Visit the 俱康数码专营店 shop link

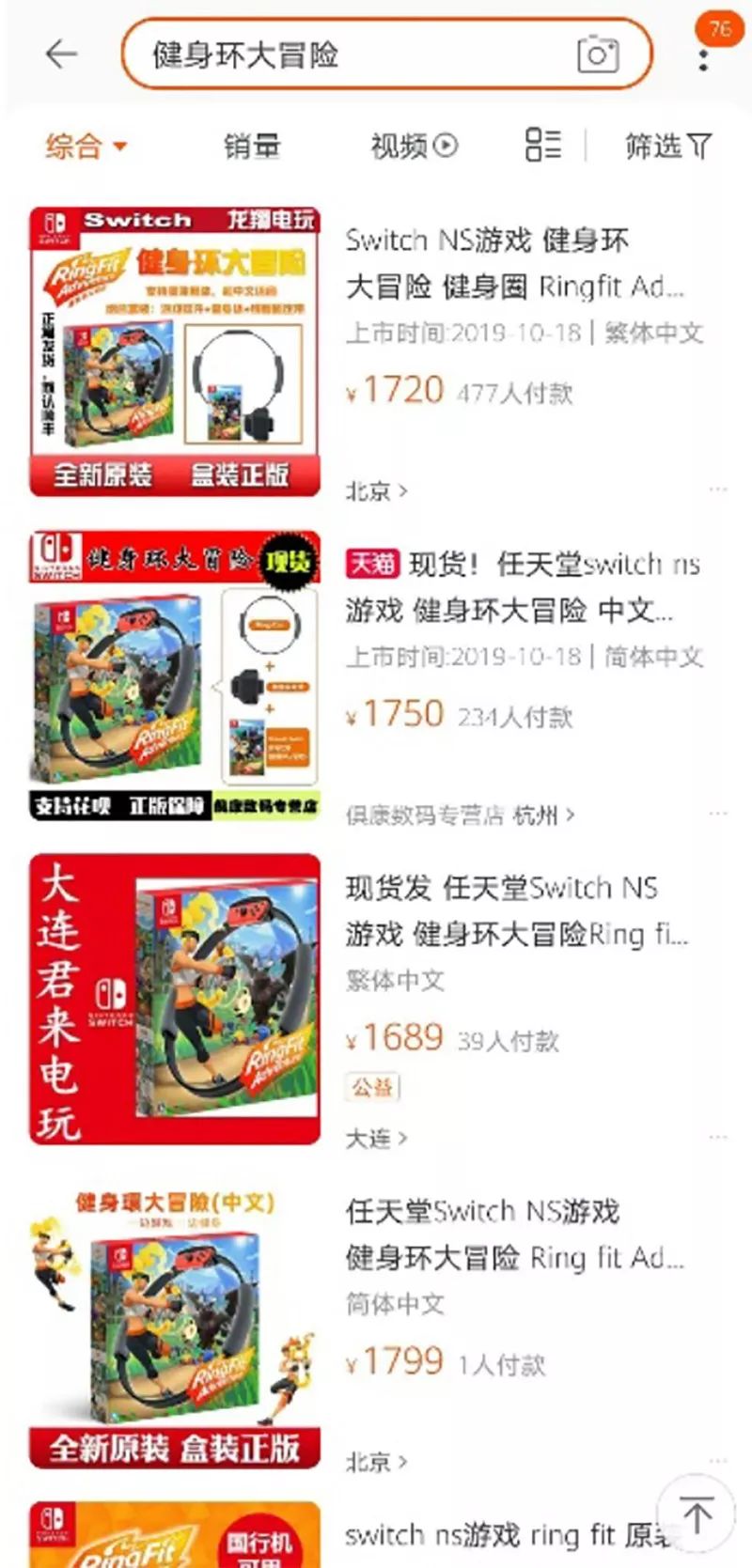click(x=460, y=815)
